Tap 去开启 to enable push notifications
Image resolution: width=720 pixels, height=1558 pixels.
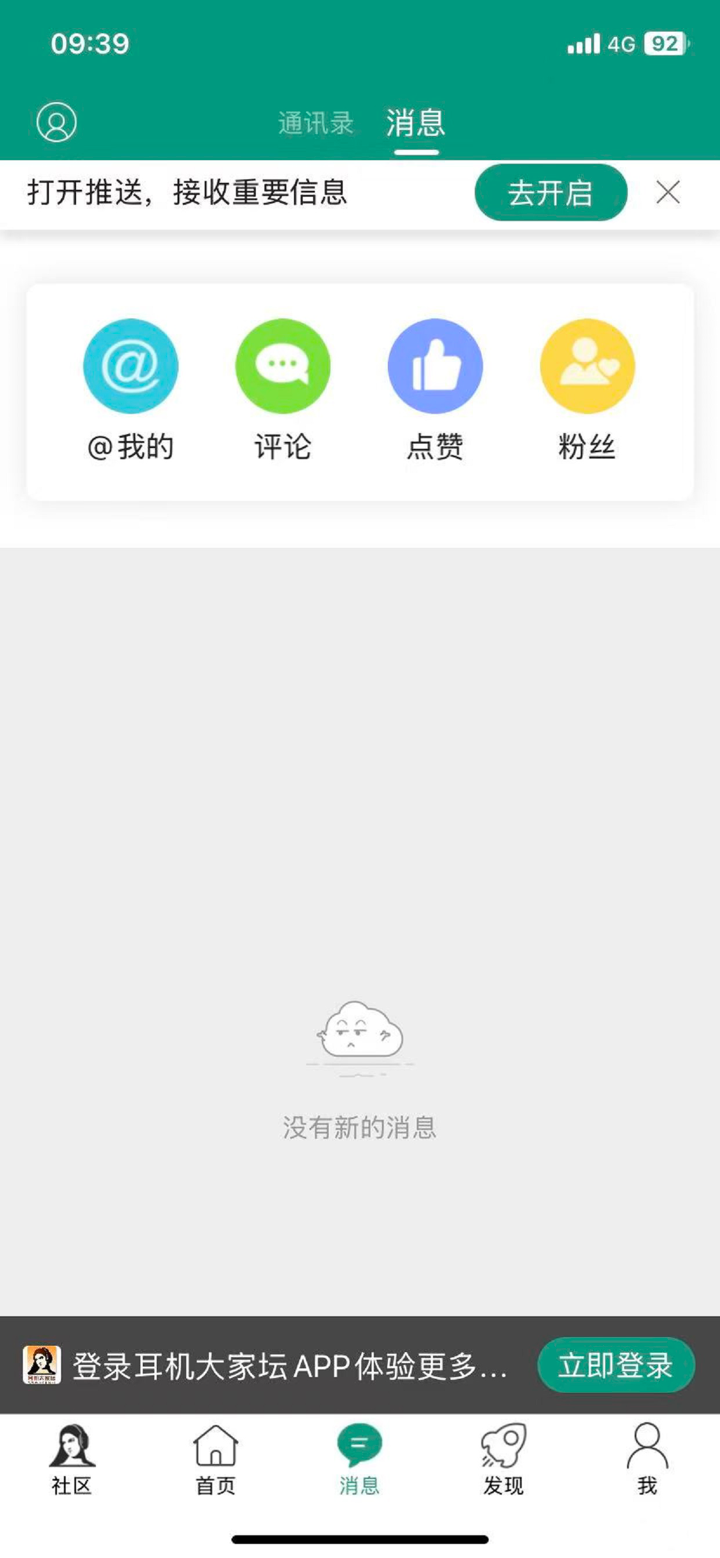[551, 192]
